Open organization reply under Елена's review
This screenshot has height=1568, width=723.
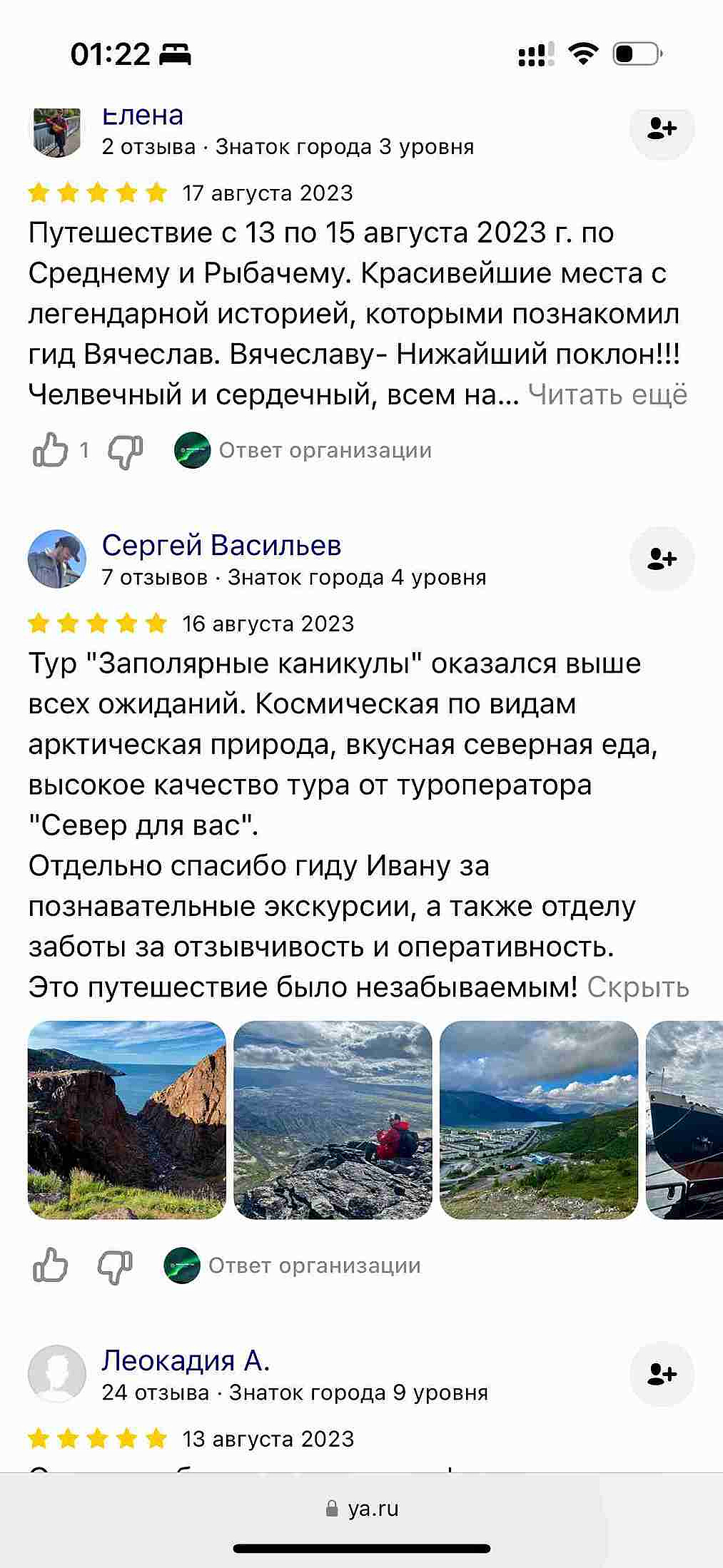(x=303, y=451)
